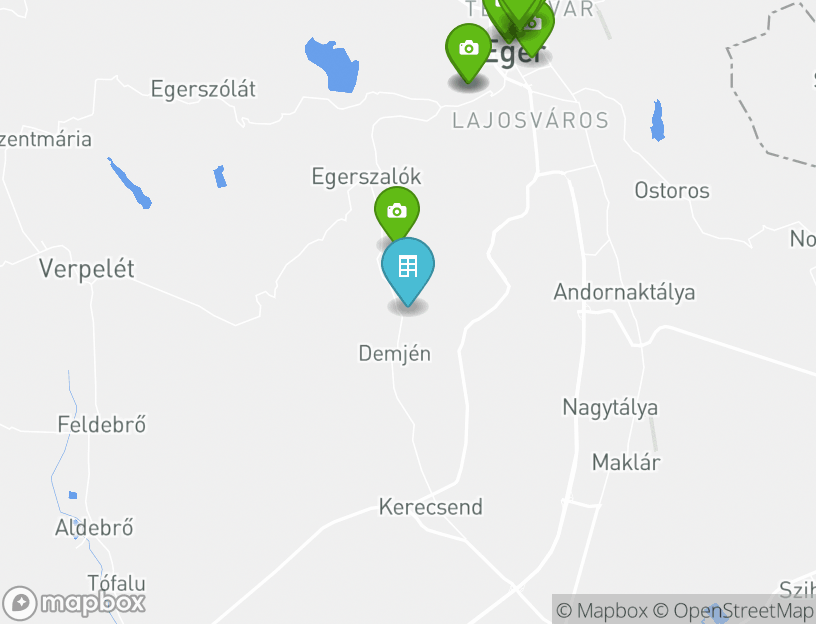Screen dimensions: 816x624
Task: Open the © Mapbox attribution link
Action: (x=602, y=610)
